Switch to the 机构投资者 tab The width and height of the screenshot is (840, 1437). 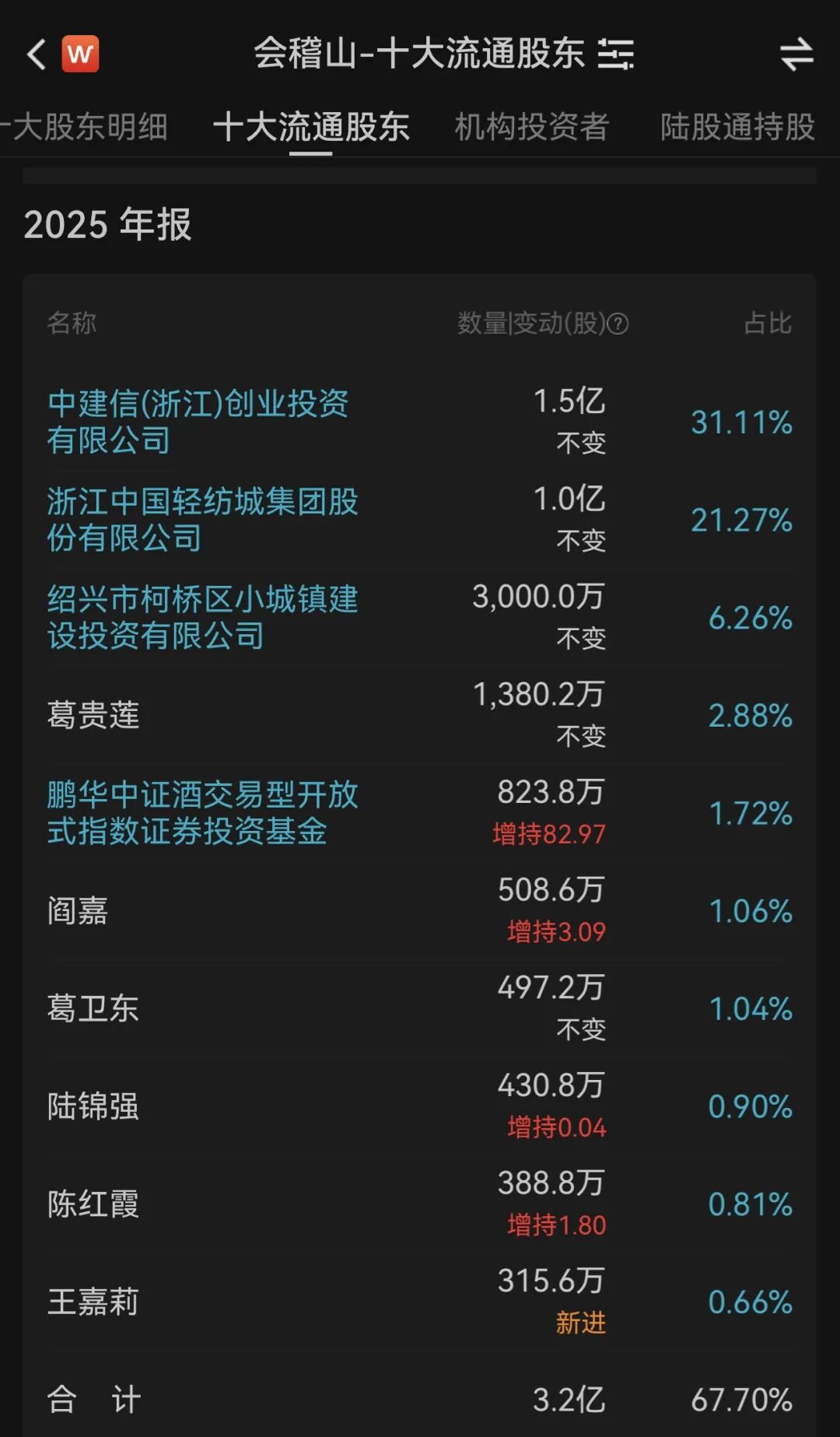pos(531,127)
